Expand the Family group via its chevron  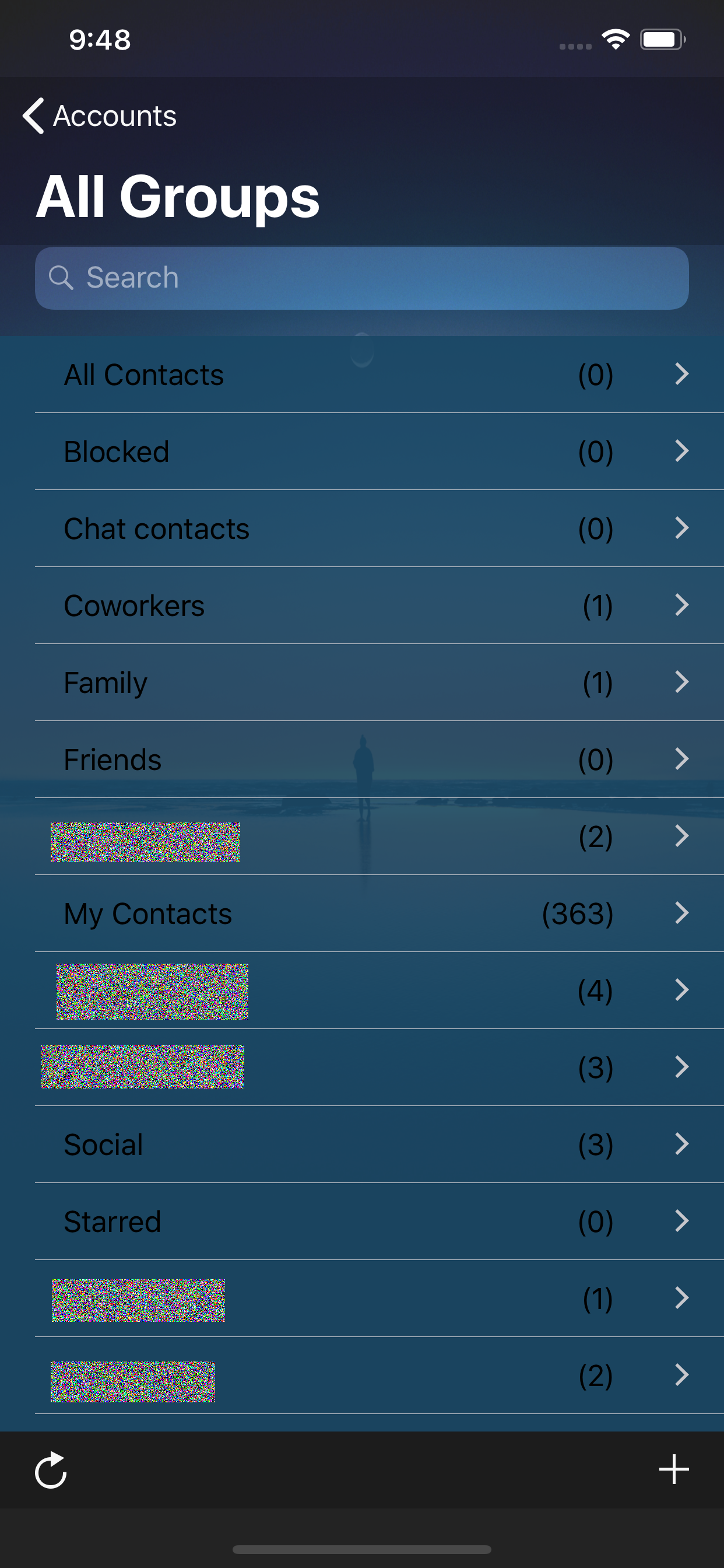click(x=681, y=682)
